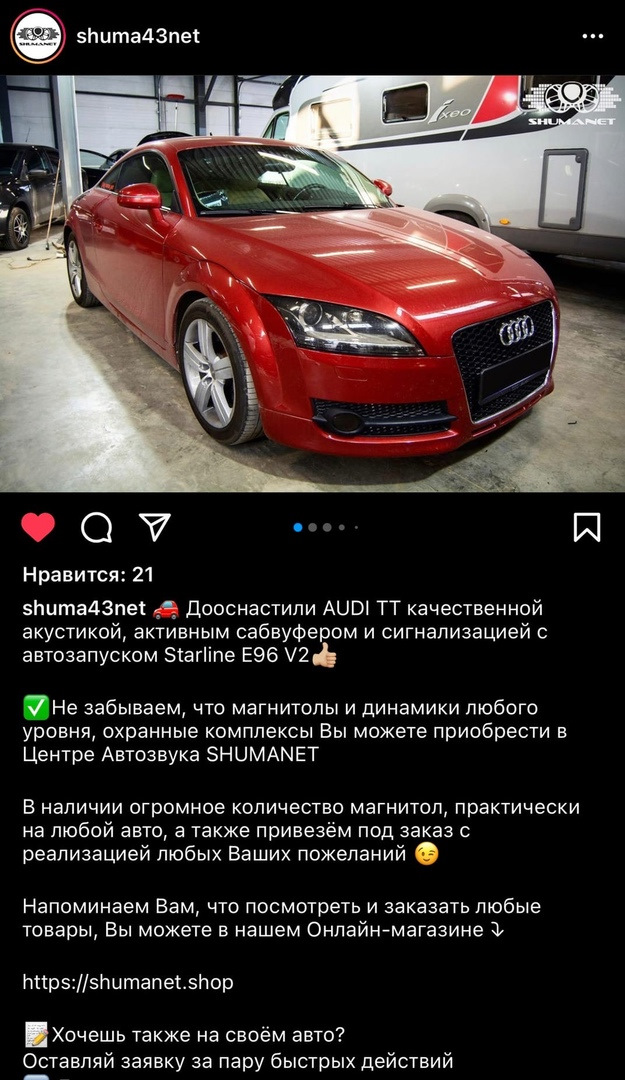Viewport: 625px width, 1080px height.
Task: View the list of 21 likes
Action: point(88,575)
